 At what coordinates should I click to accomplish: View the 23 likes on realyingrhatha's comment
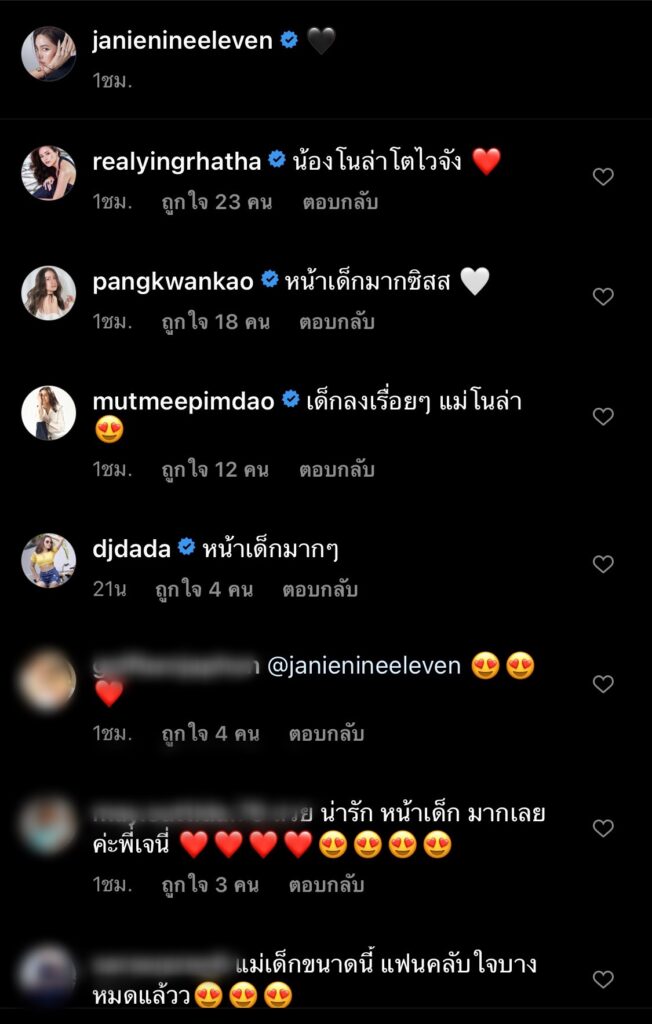point(216,202)
